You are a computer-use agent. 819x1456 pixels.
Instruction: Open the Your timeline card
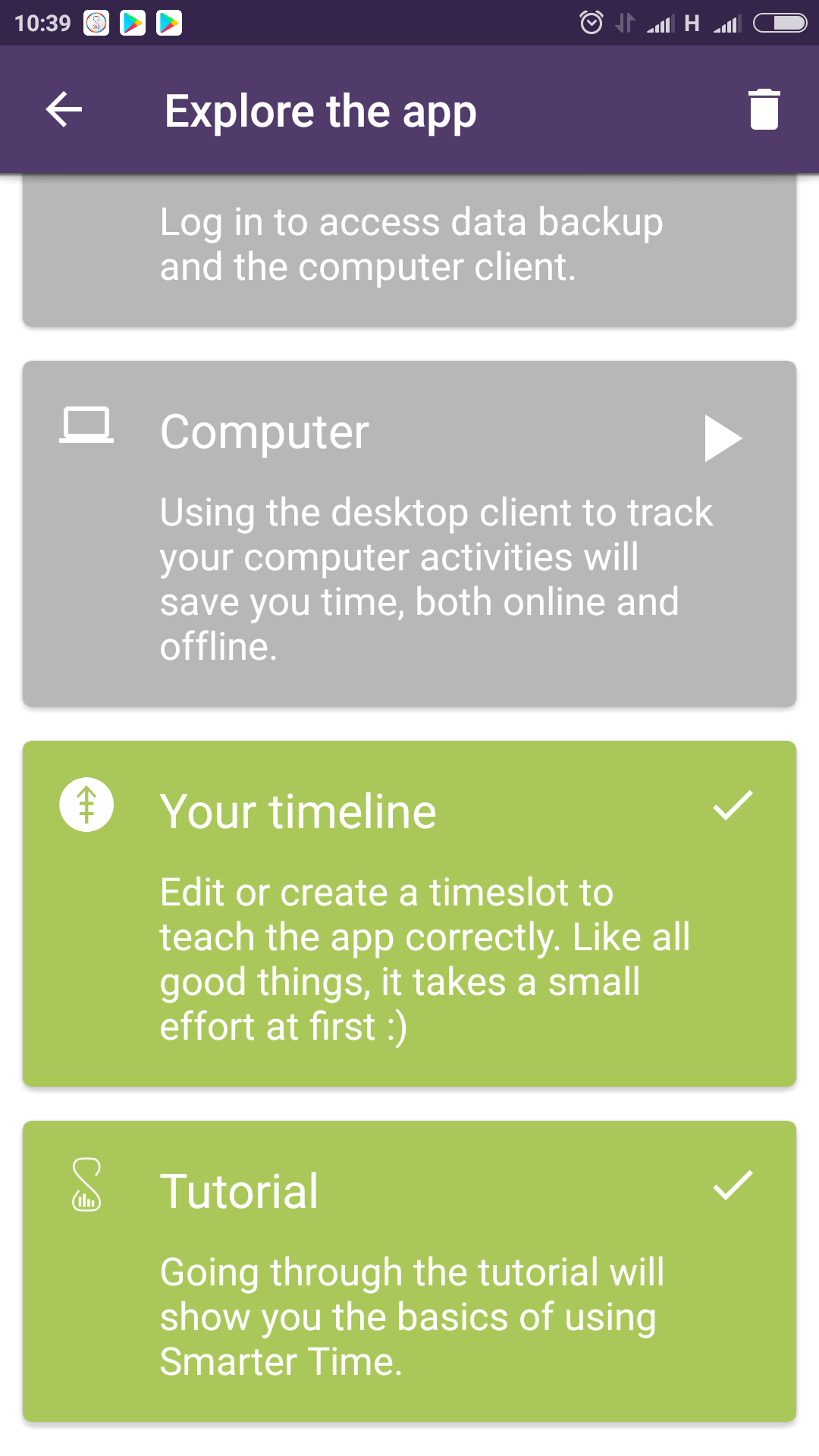(x=409, y=914)
